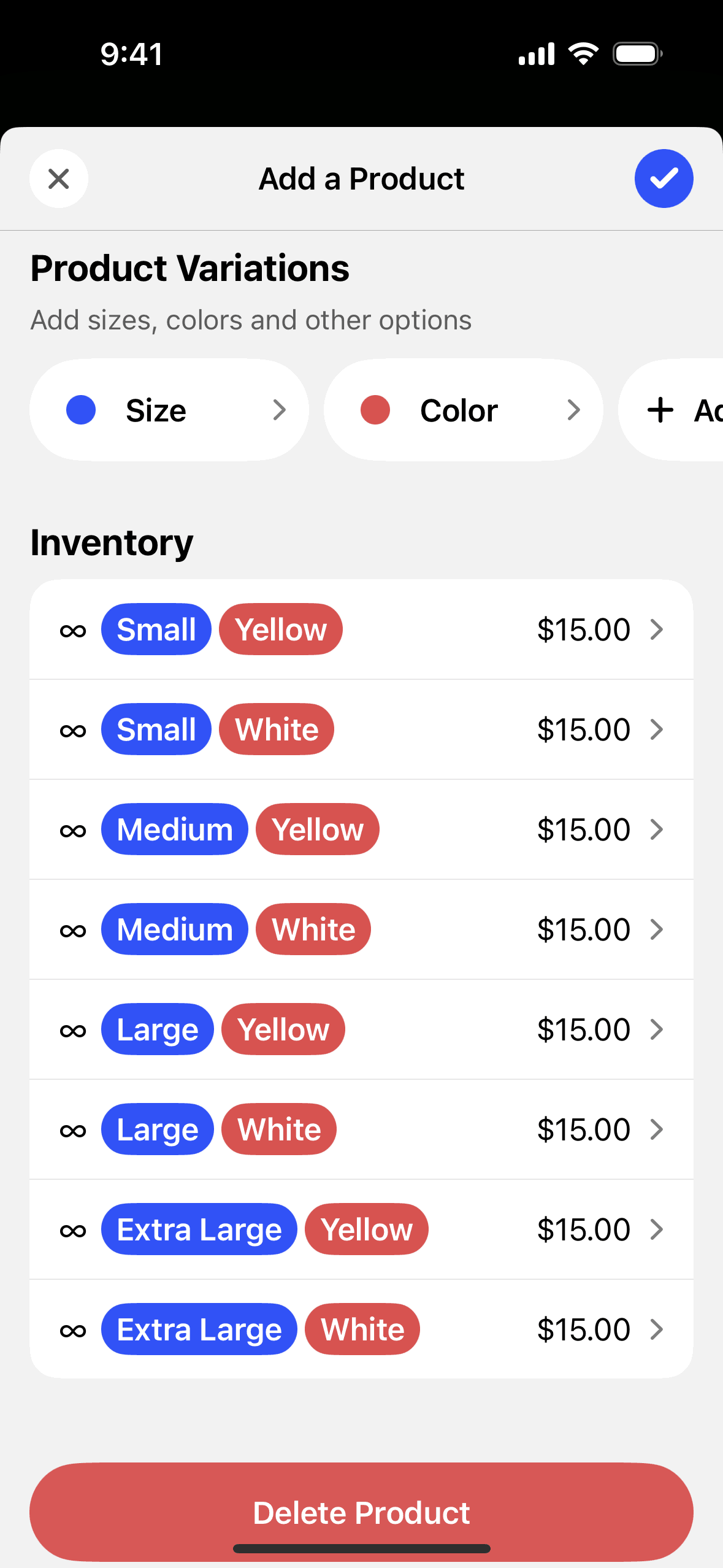Select the Large Yellow inventory row
The height and width of the screenshot is (1568, 723).
(x=361, y=1029)
